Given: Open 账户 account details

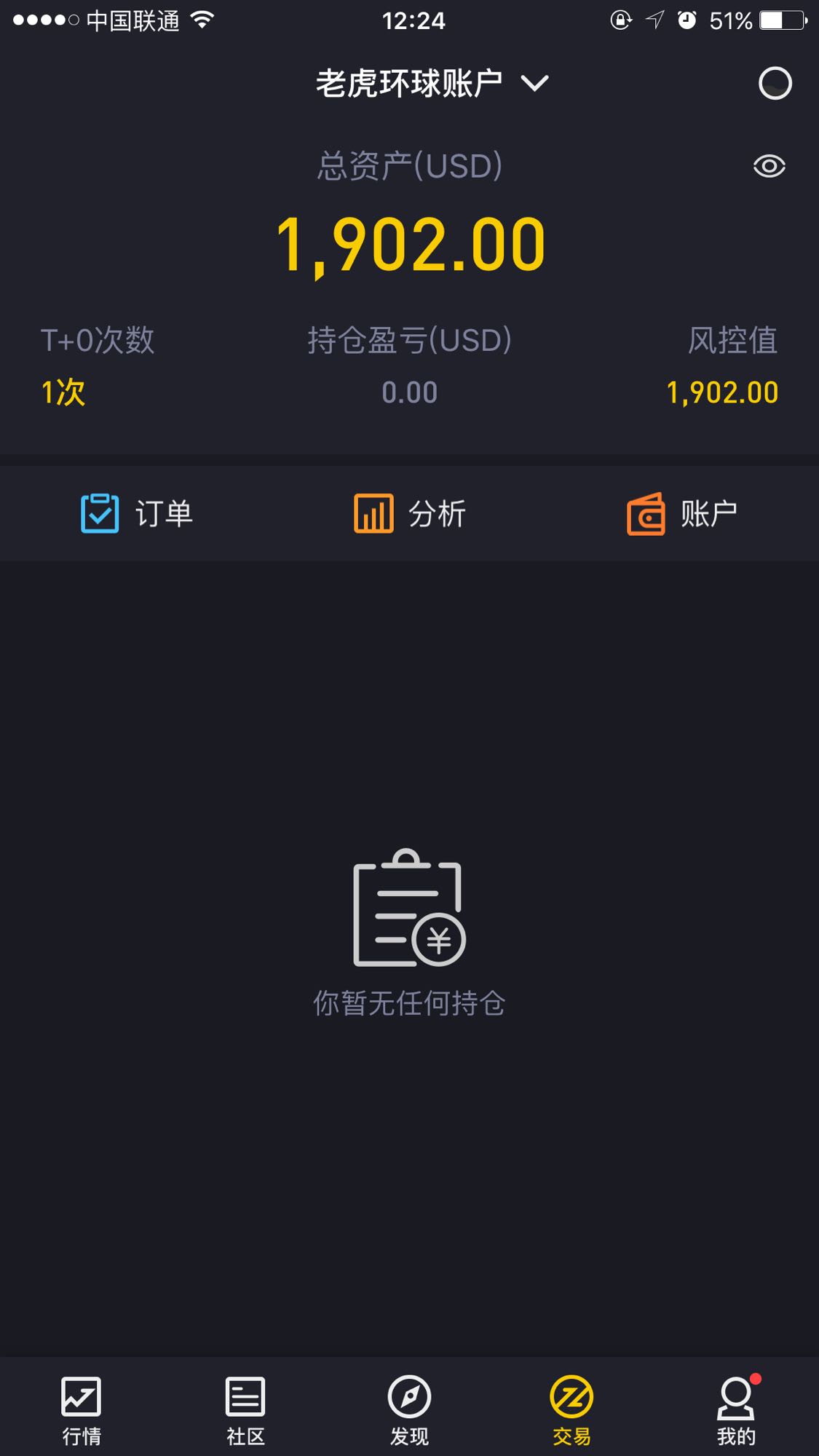Looking at the screenshot, I should [x=682, y=513].
